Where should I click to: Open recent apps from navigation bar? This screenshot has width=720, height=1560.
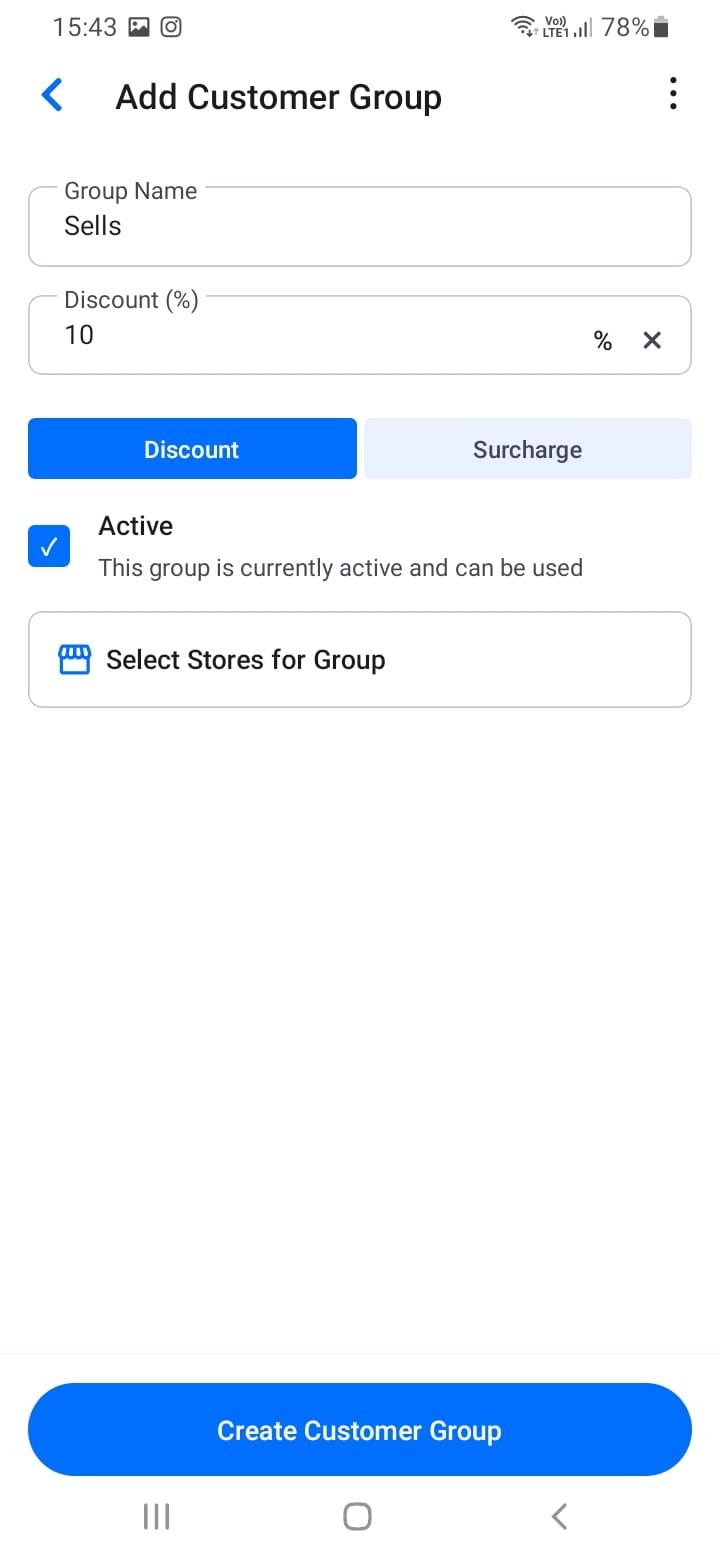coord(156,1516)
